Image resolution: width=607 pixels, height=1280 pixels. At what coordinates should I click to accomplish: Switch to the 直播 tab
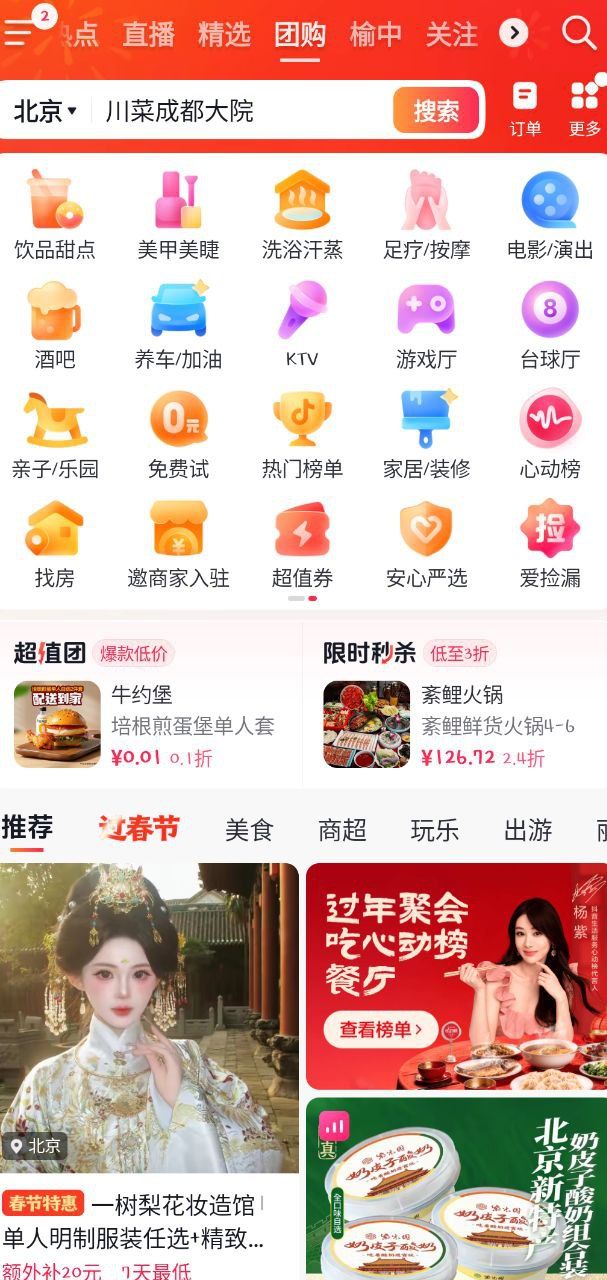tap(148, 34)
